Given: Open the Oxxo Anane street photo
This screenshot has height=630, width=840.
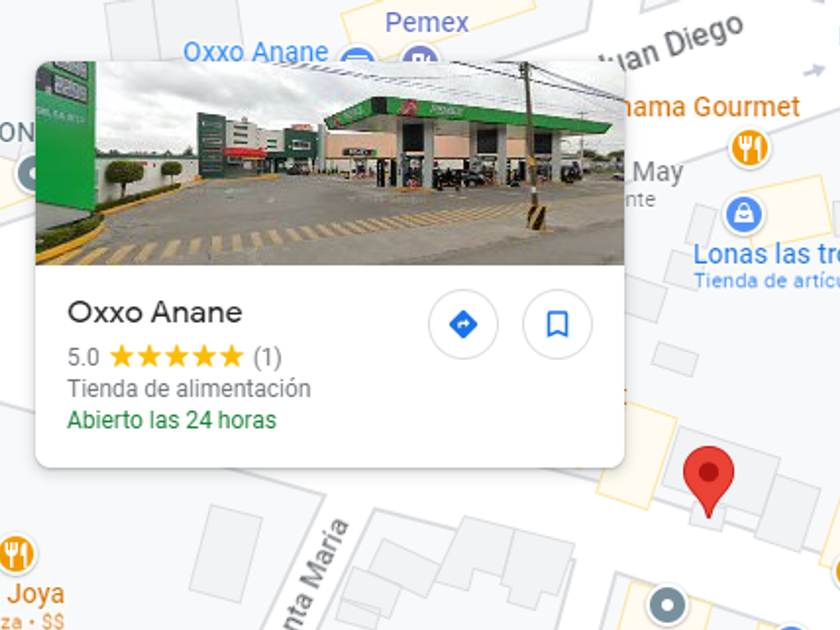Looking at the screenshot, I should pyautogui.click(x=329, y=163).
